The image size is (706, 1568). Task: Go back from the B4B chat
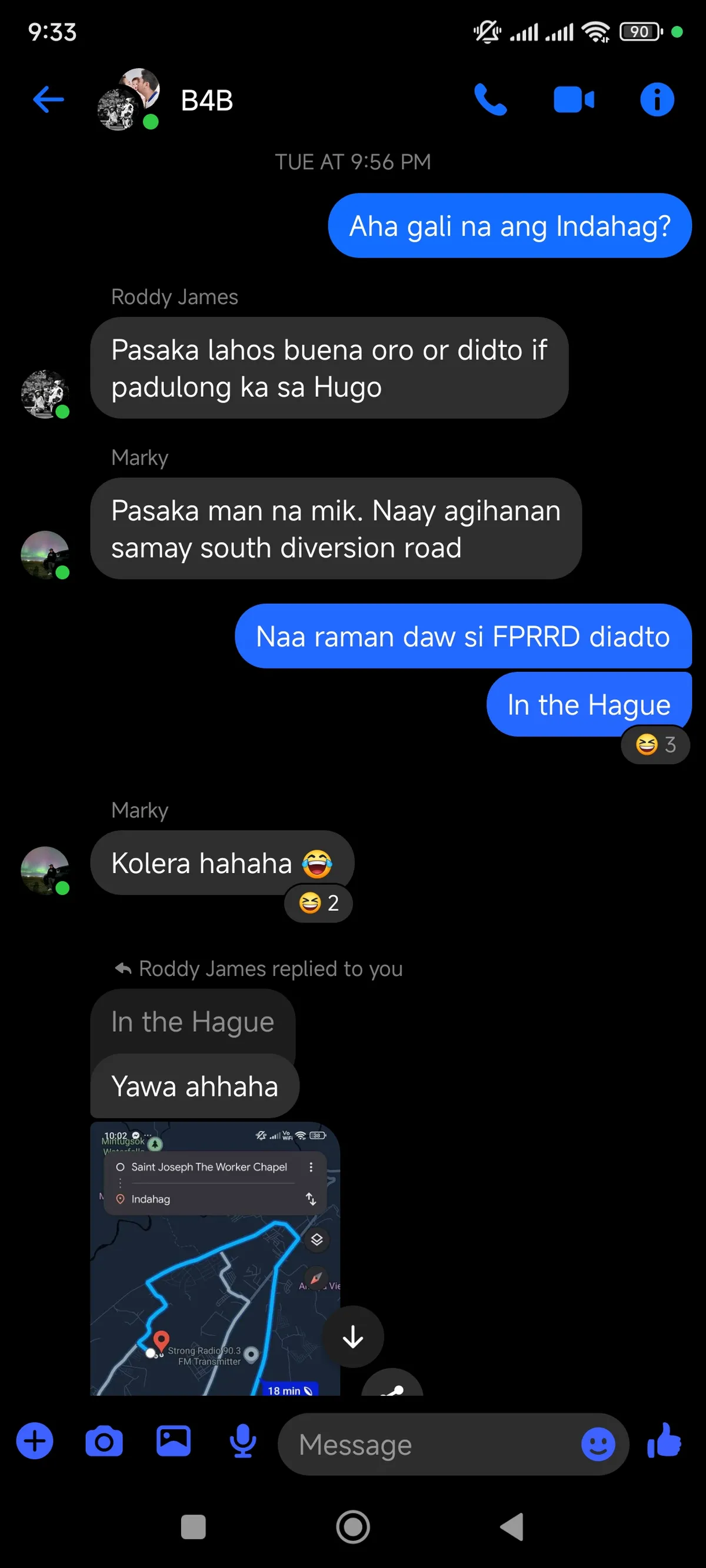tap(48, 100)
